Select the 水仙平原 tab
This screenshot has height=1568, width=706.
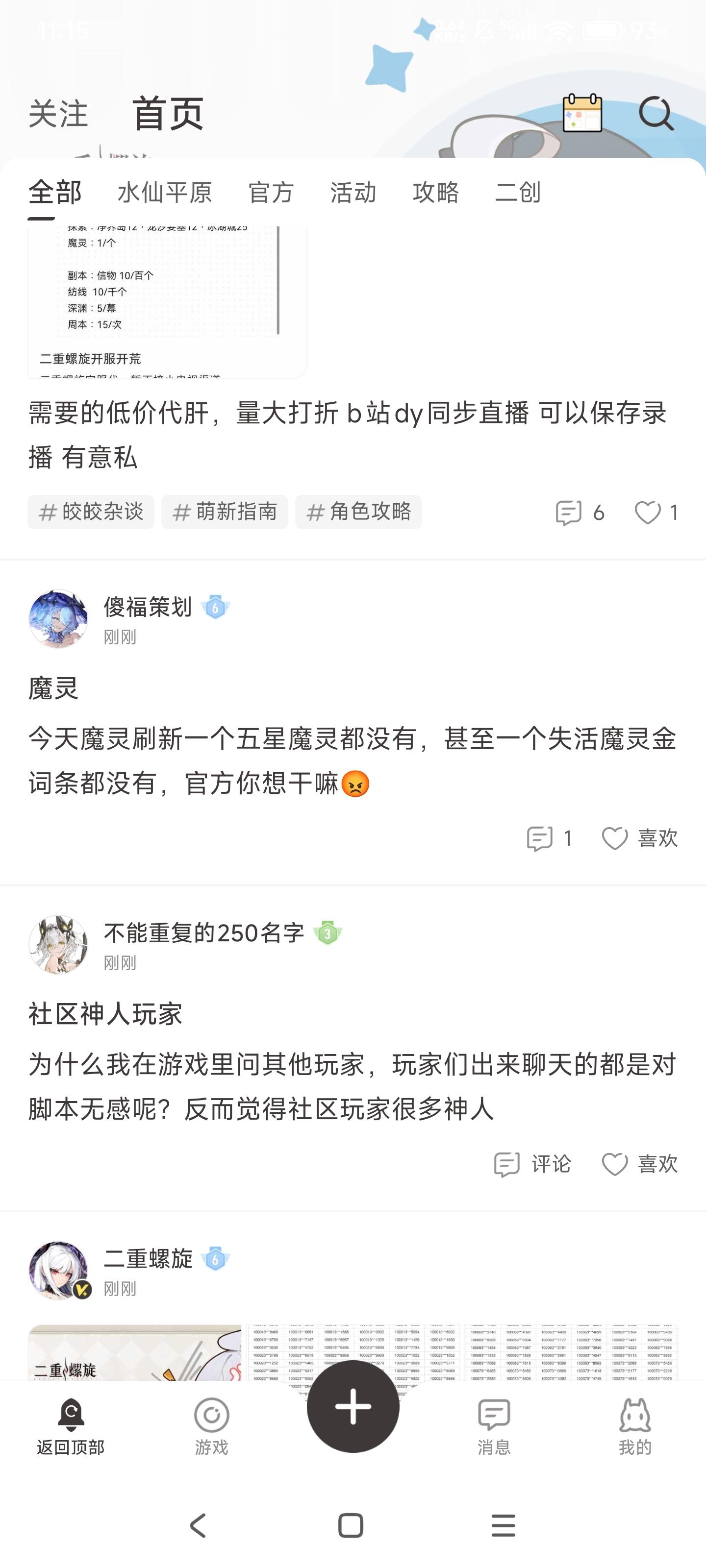pos(164,193)
